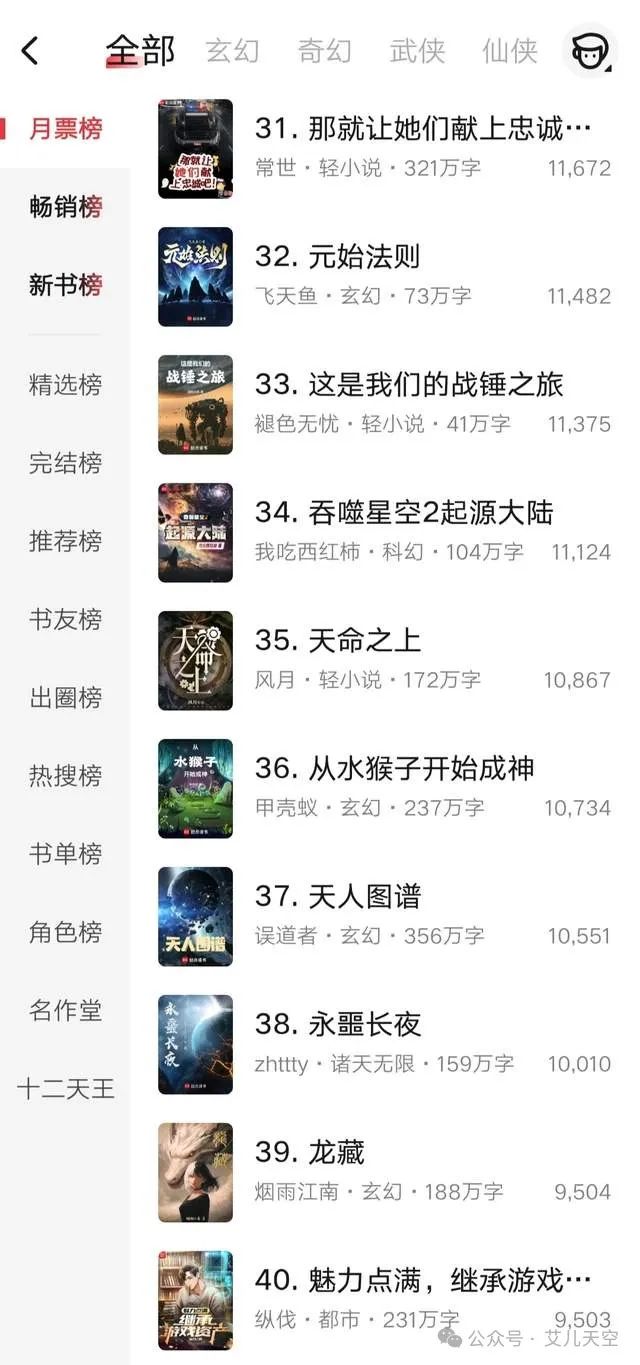640x1365 pixels.
Task: Open the 完结榜 ranking list
Action: [65, 463]
